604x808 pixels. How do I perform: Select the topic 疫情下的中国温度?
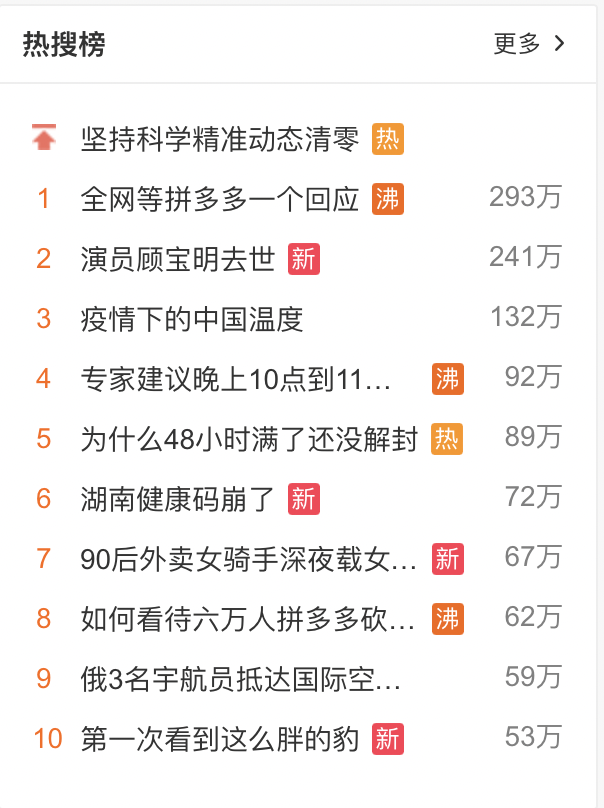(192, 319)
